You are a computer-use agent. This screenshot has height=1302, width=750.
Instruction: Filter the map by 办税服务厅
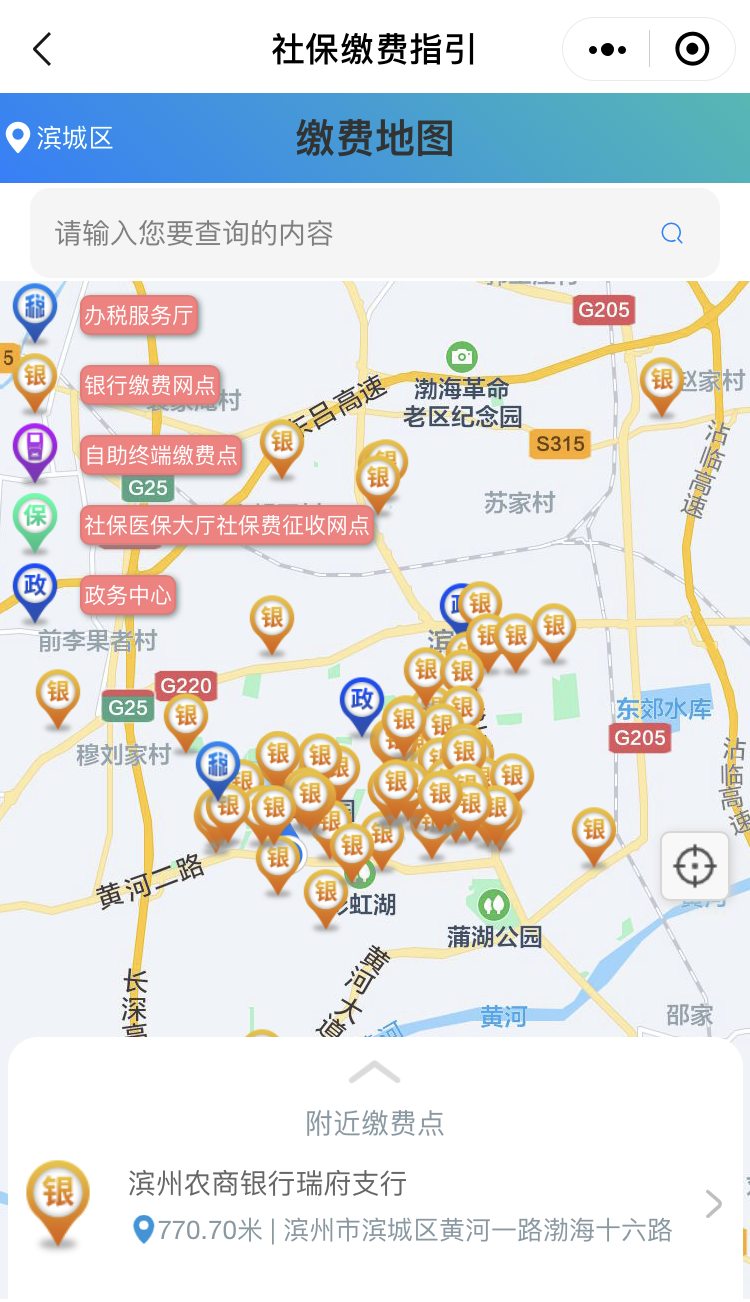pyautogui.click(x=139, y=315)
